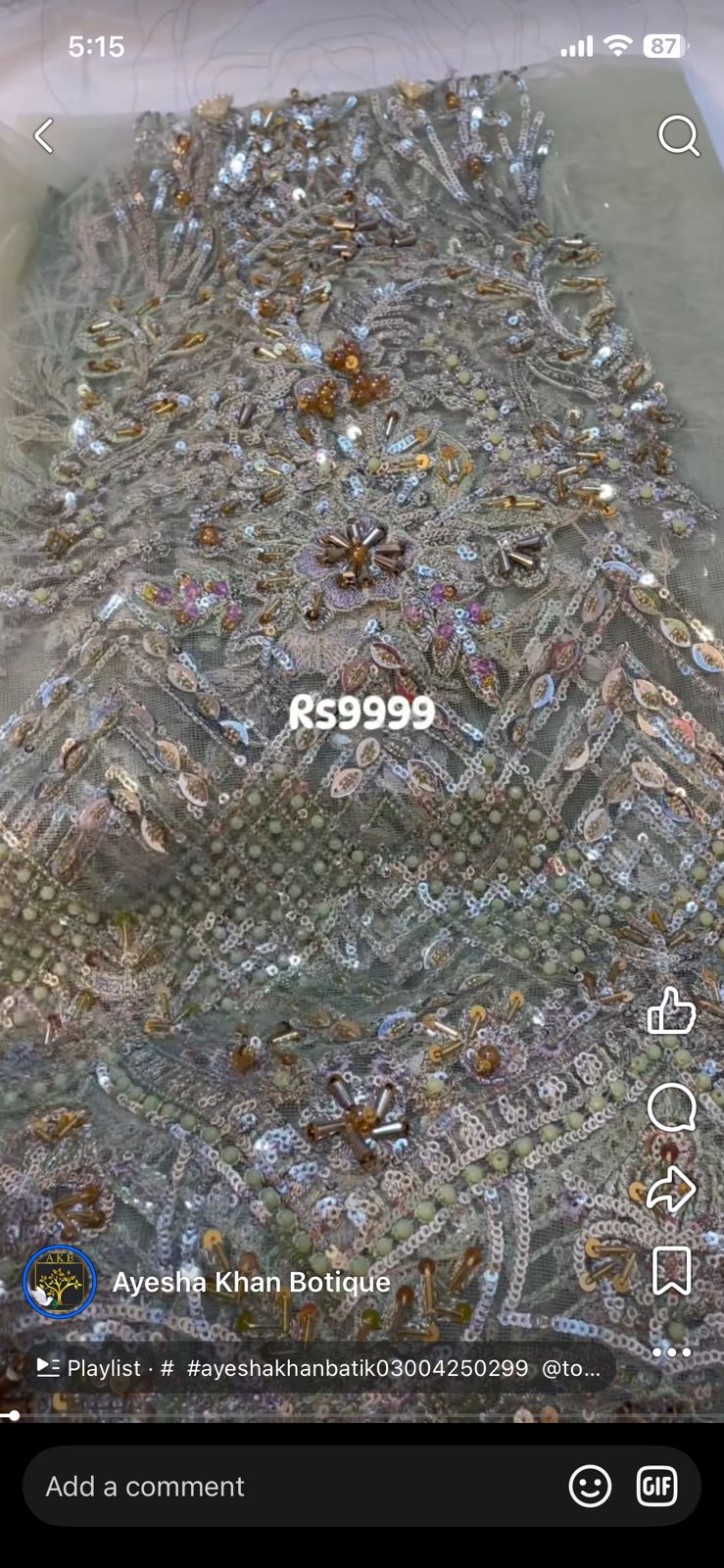Insert a GIF in the comment
The image size is (724, 1568).
[656, 1487]
